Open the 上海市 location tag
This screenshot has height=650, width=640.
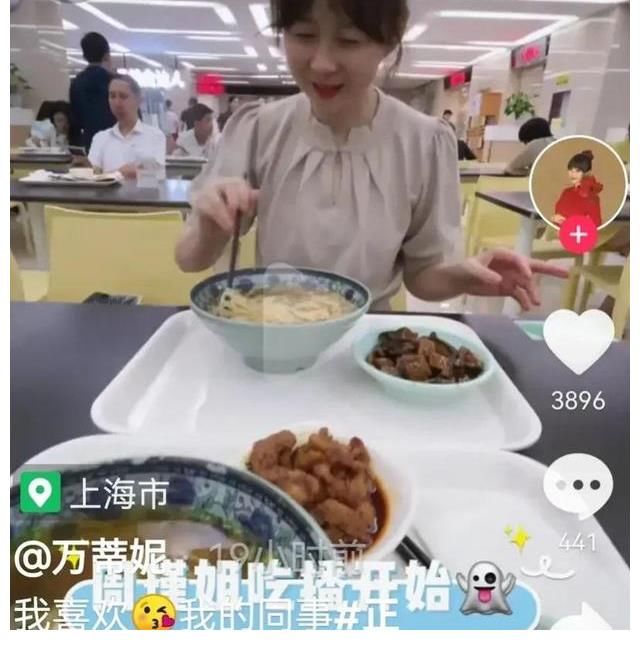(96, 492)
